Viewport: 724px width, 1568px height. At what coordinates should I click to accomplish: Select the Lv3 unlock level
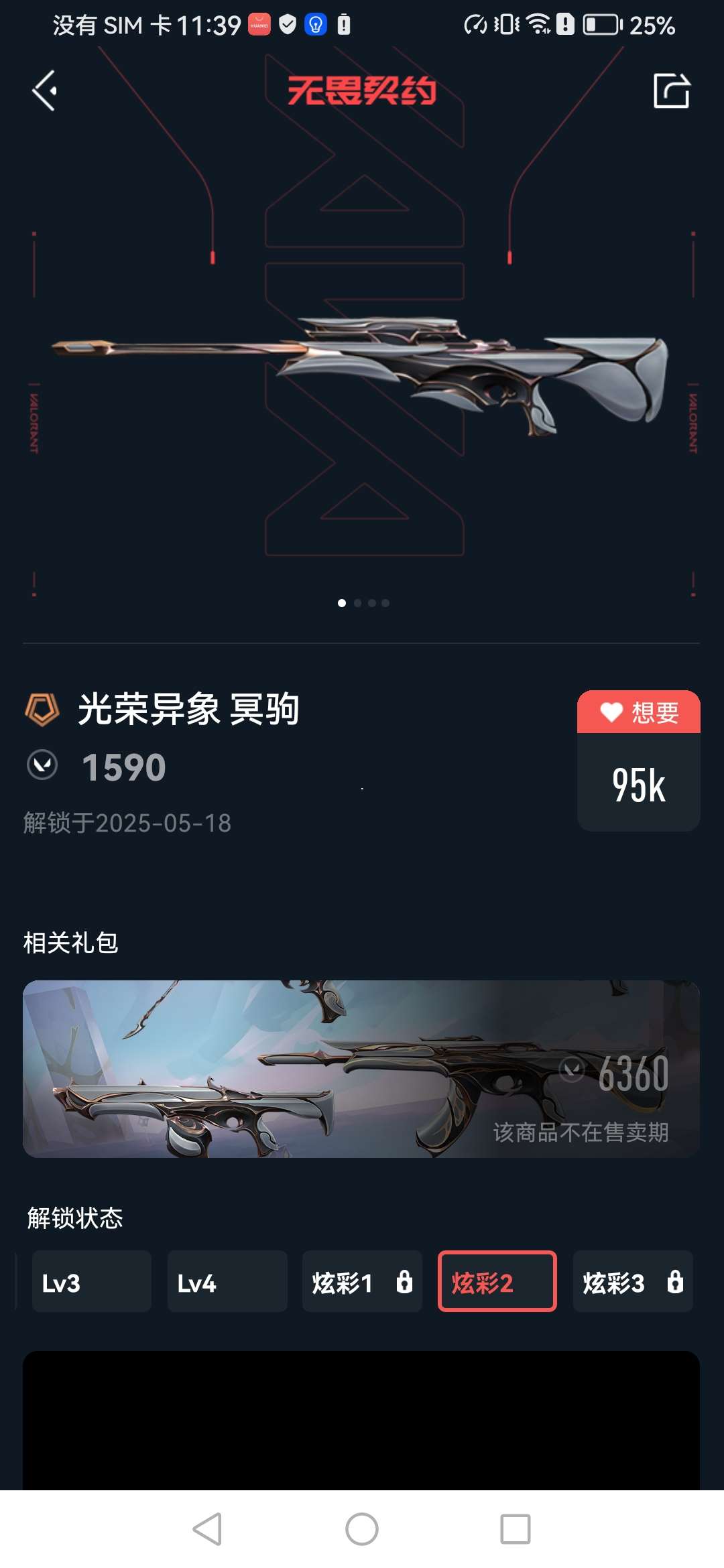tap(92, 1281)
